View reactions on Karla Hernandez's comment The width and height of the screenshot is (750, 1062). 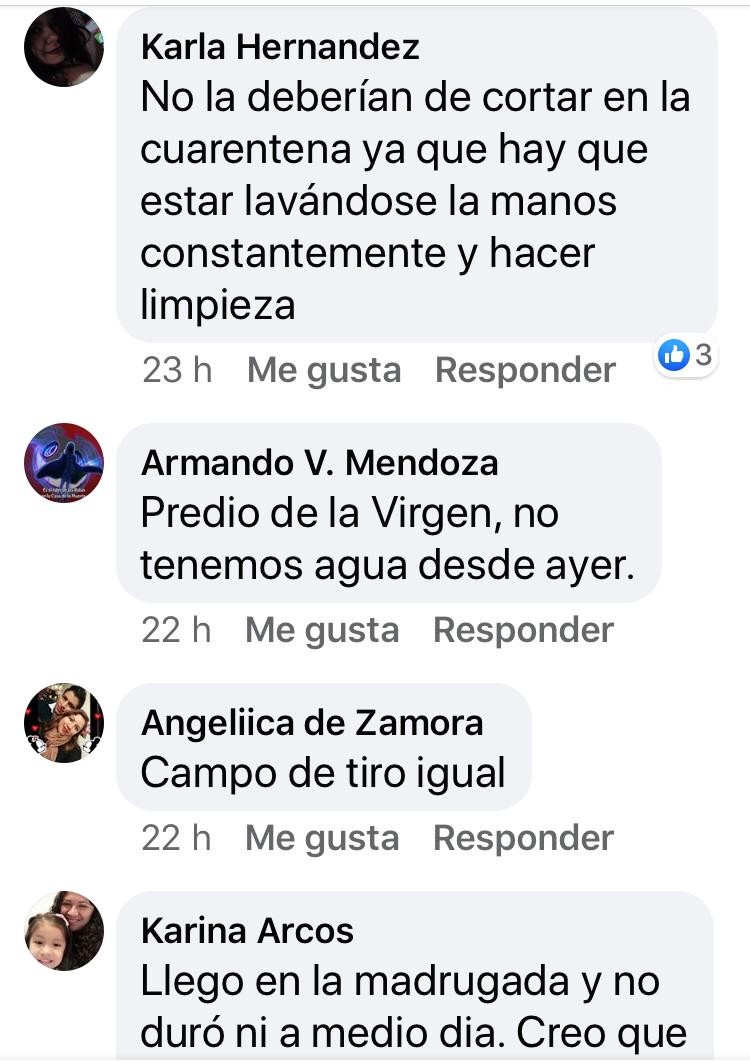coord(687,354)
